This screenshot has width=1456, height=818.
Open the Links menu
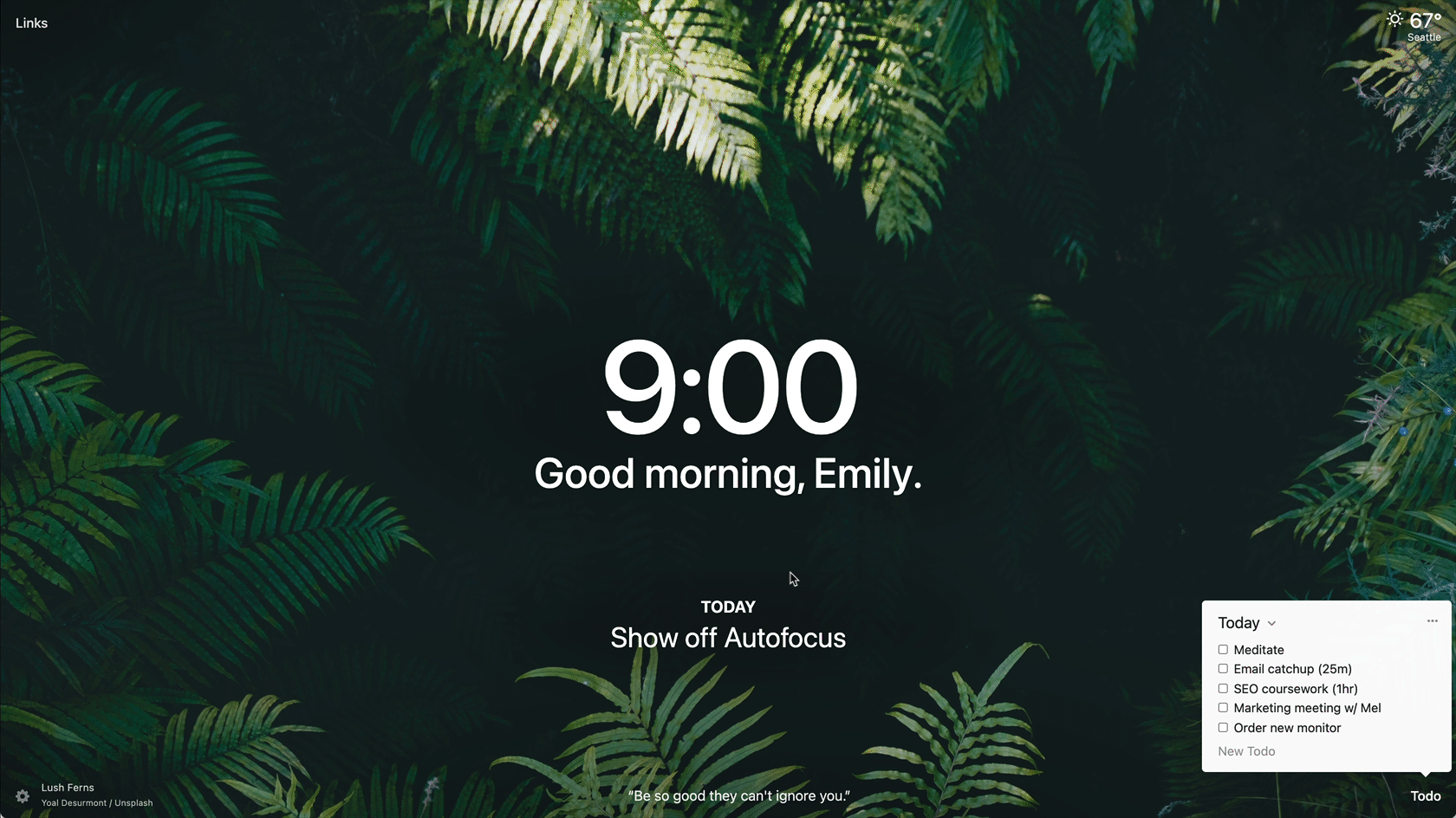click(x=31, y=23)
